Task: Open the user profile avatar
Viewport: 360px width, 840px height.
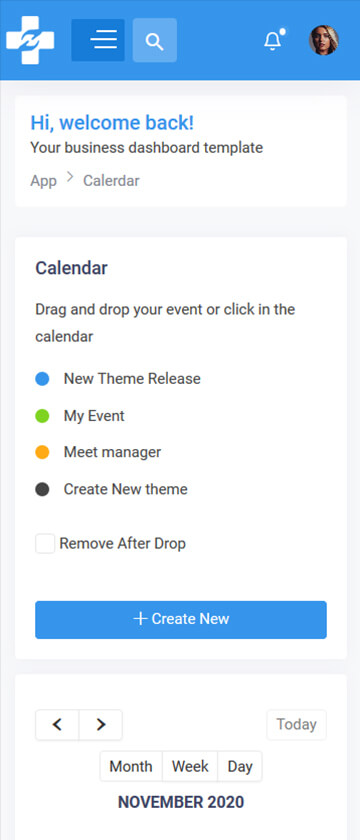Action: [x=324, y=40]
